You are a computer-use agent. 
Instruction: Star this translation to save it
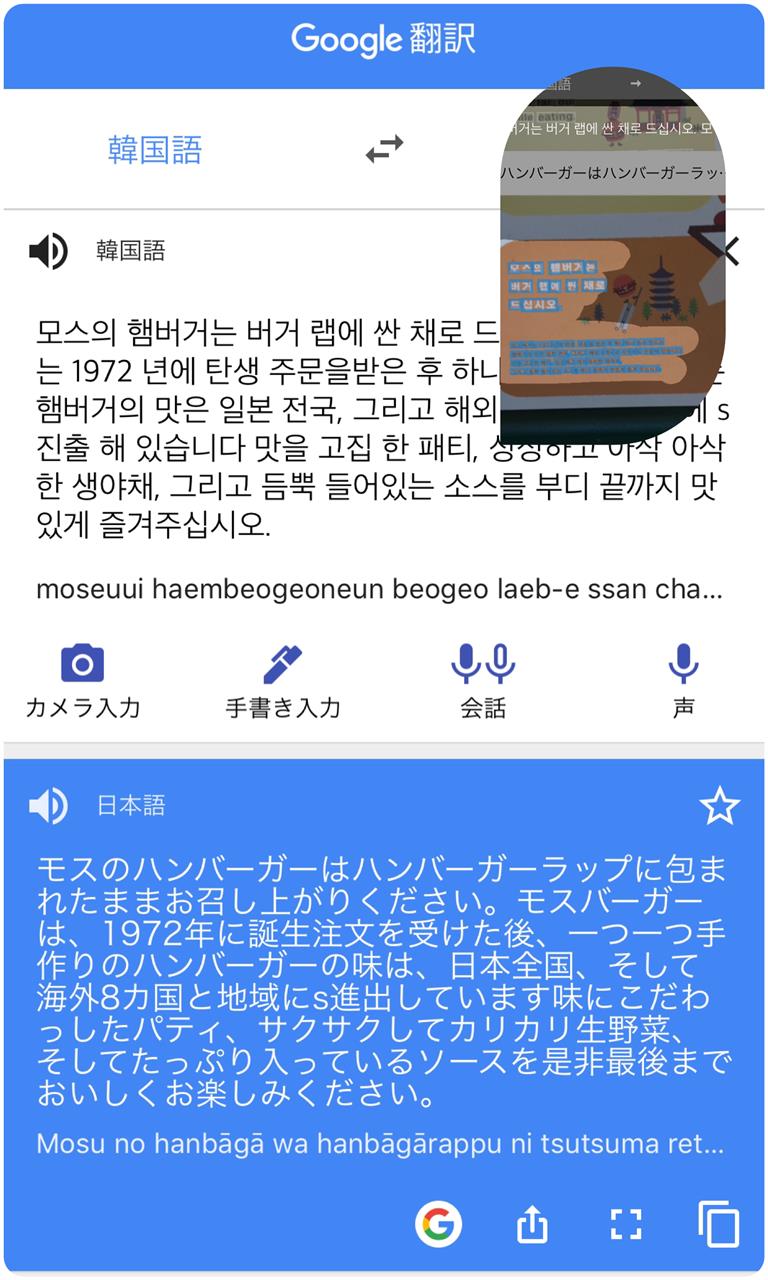point(720,805)
